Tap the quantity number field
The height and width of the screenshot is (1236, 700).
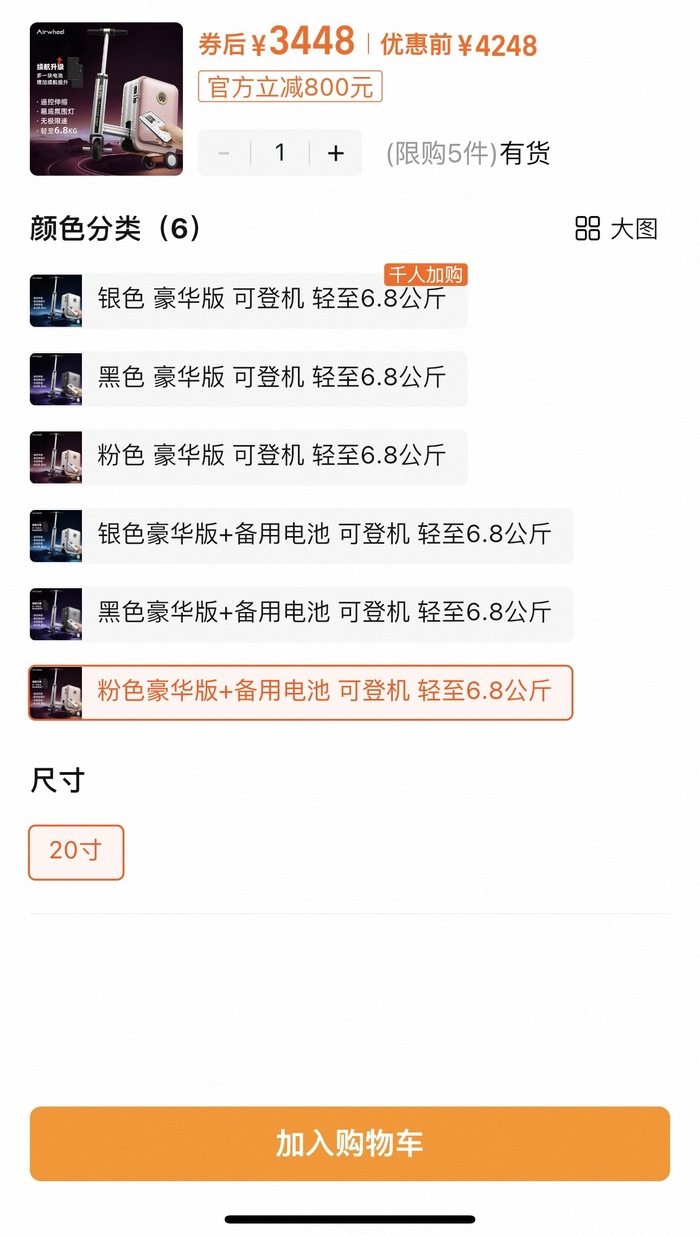(280, 153)
